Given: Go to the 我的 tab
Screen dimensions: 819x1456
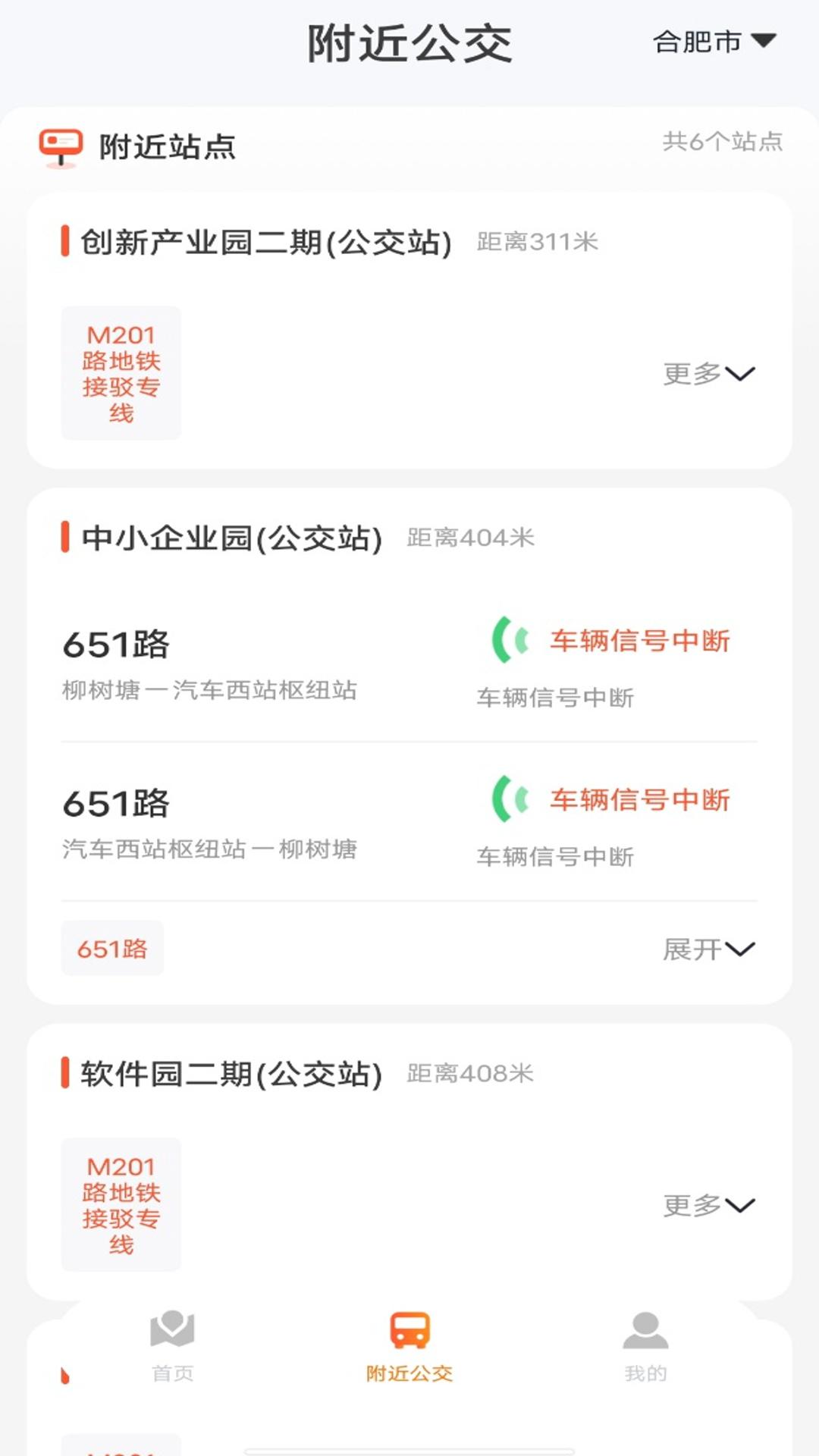Looking at the screenshot, I should tap(645, 1346).
